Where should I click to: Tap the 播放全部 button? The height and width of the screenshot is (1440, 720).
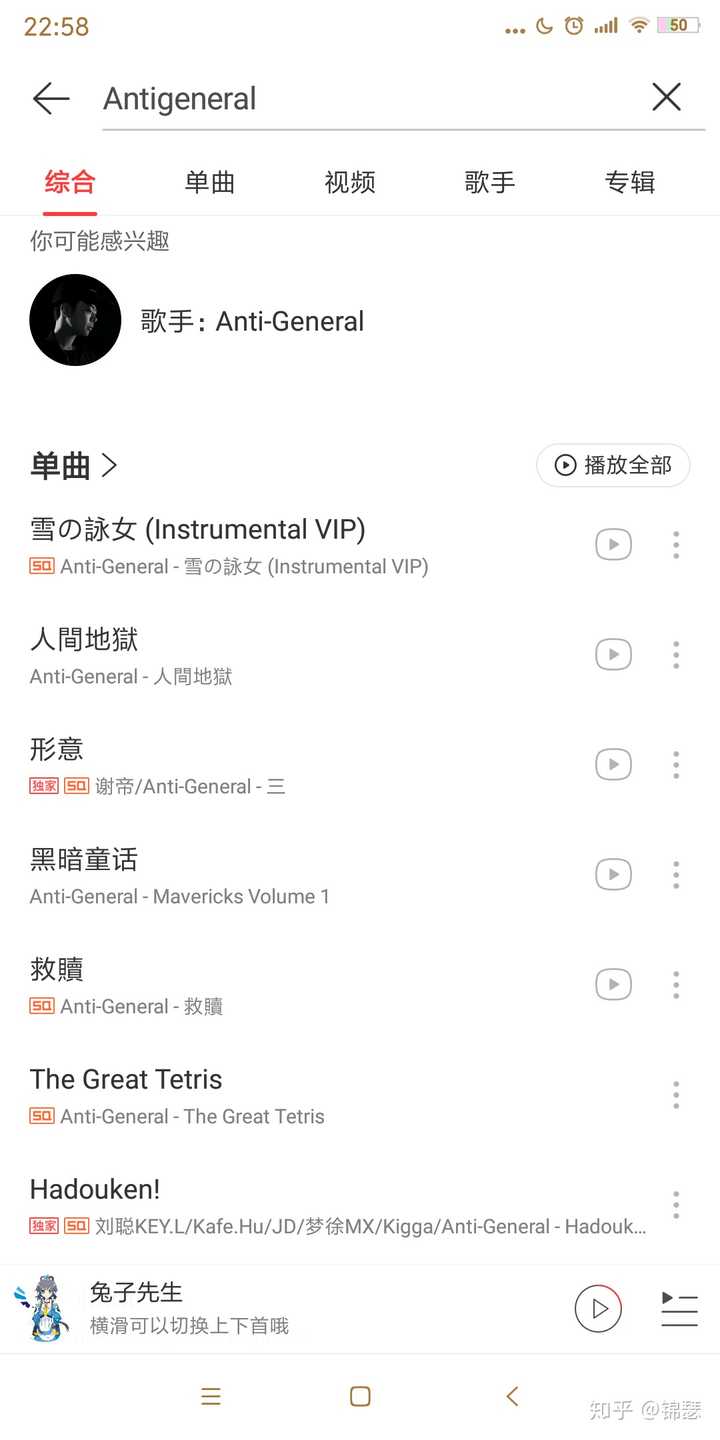pyautogui.click(x=612, y=465)
